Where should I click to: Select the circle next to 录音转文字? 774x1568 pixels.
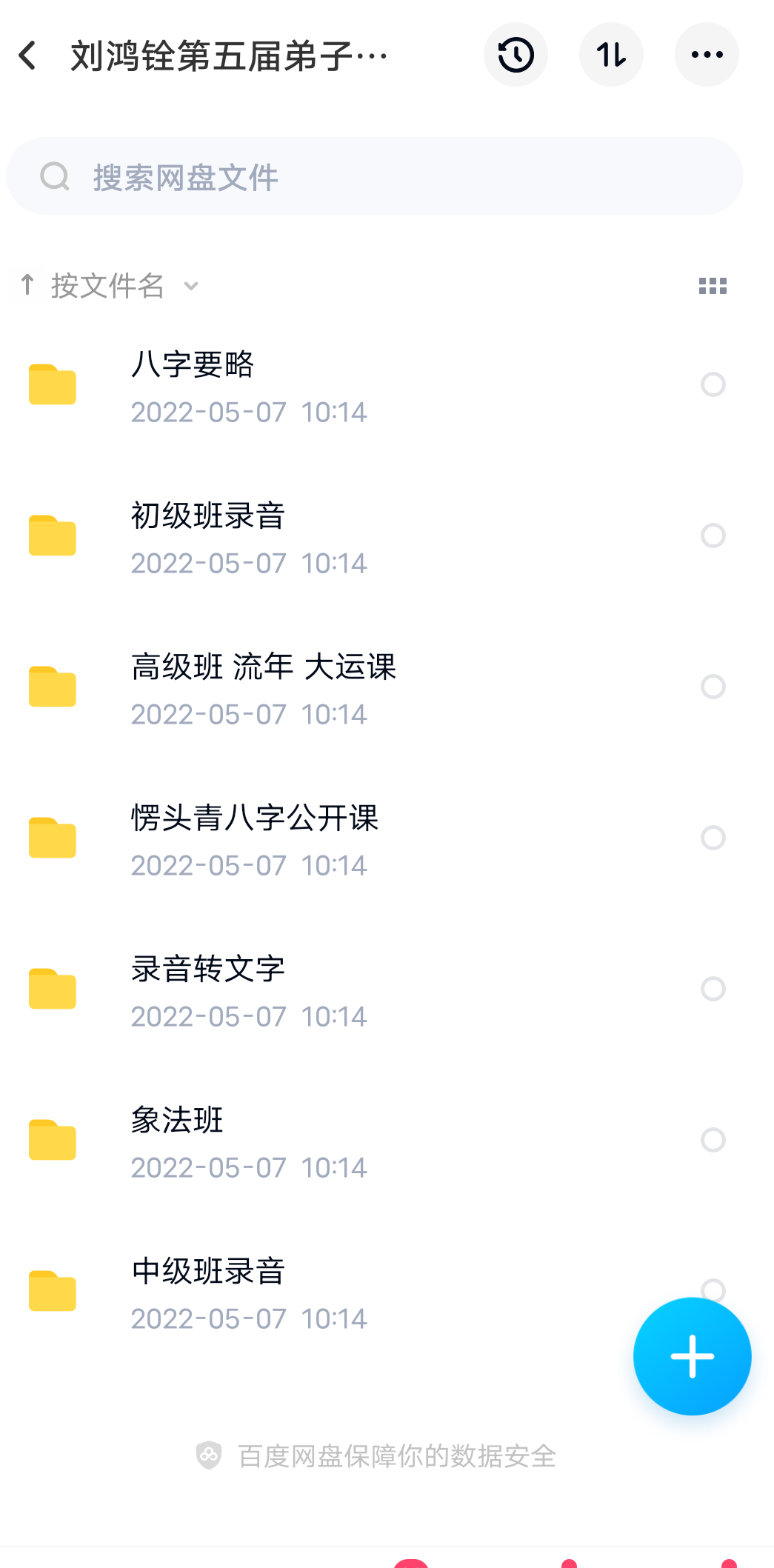tap(712, 988)
